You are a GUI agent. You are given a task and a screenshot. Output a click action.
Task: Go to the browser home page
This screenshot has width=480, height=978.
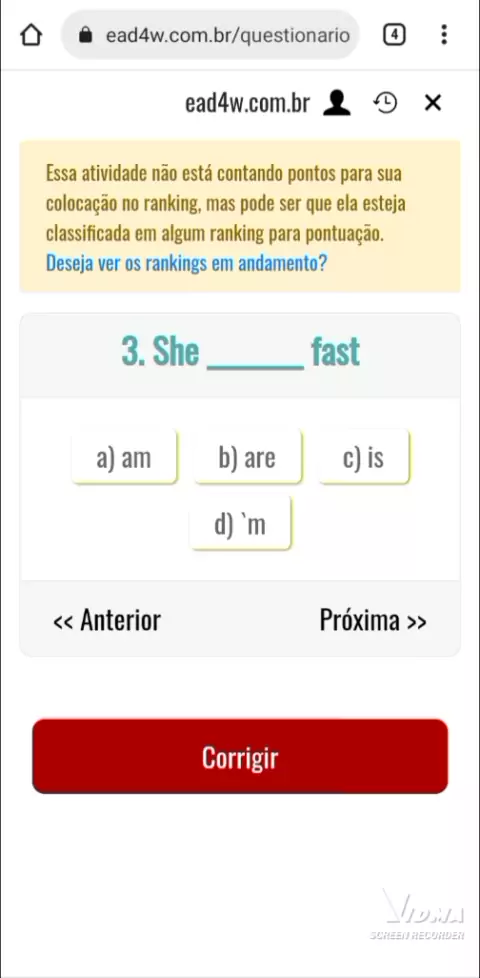click(x=31, y=36)
